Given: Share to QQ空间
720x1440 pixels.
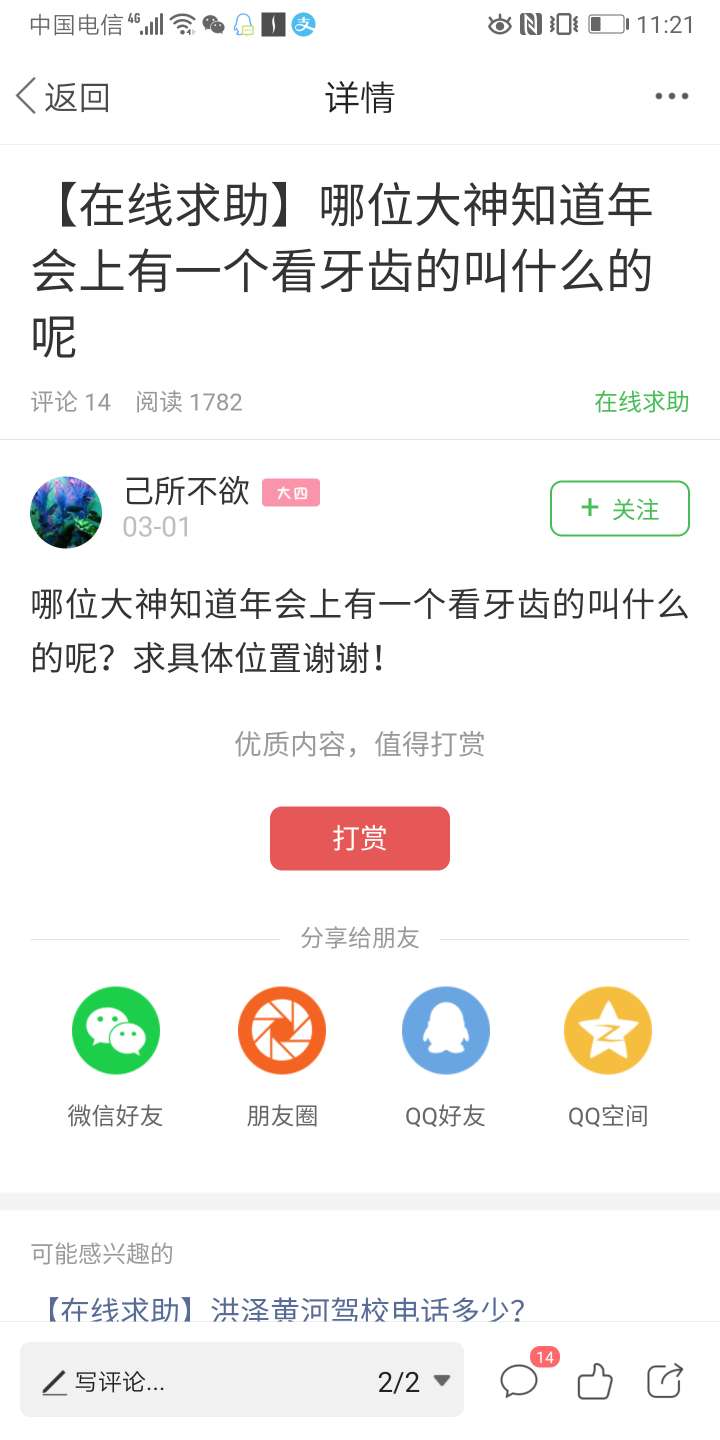Looking at the screenshot, I should pos(608,1057).
